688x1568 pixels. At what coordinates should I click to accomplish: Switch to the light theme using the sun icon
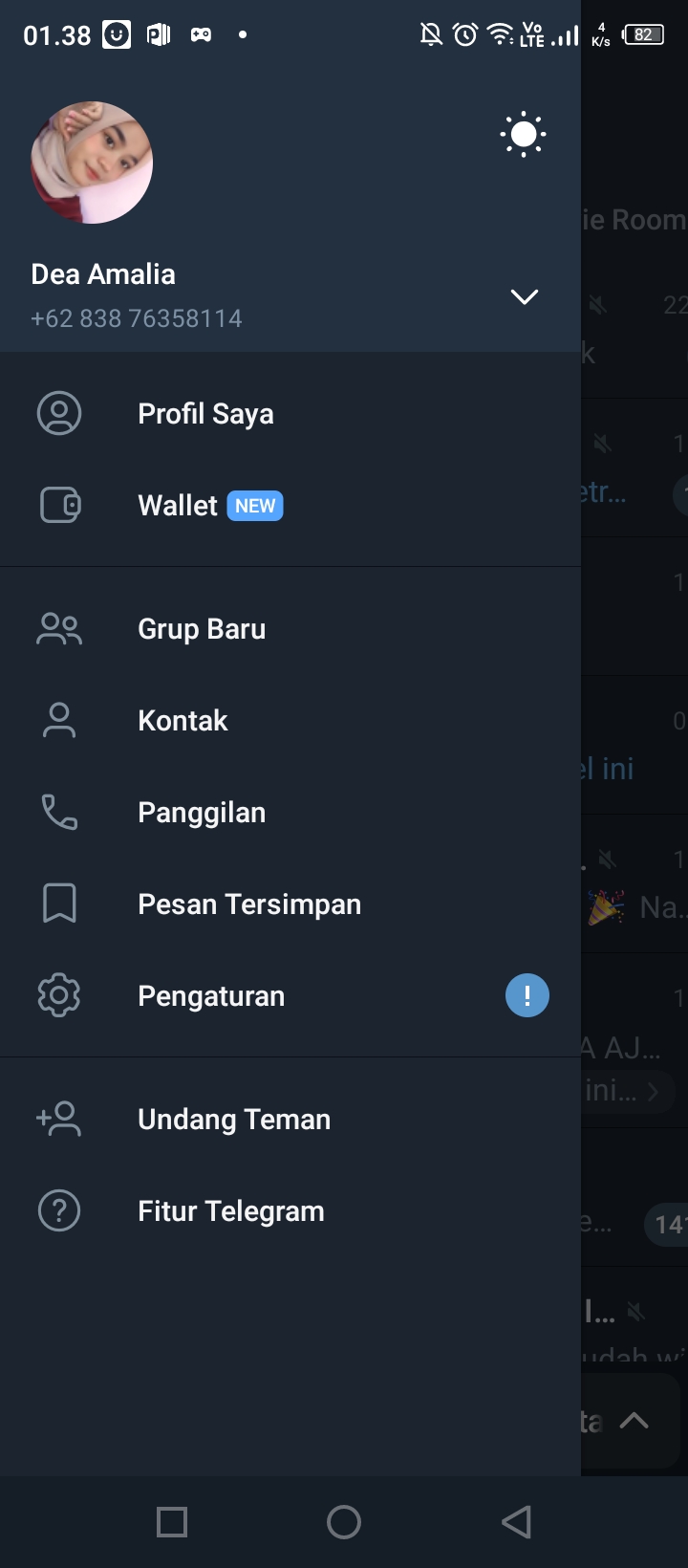tap(523, 135)
